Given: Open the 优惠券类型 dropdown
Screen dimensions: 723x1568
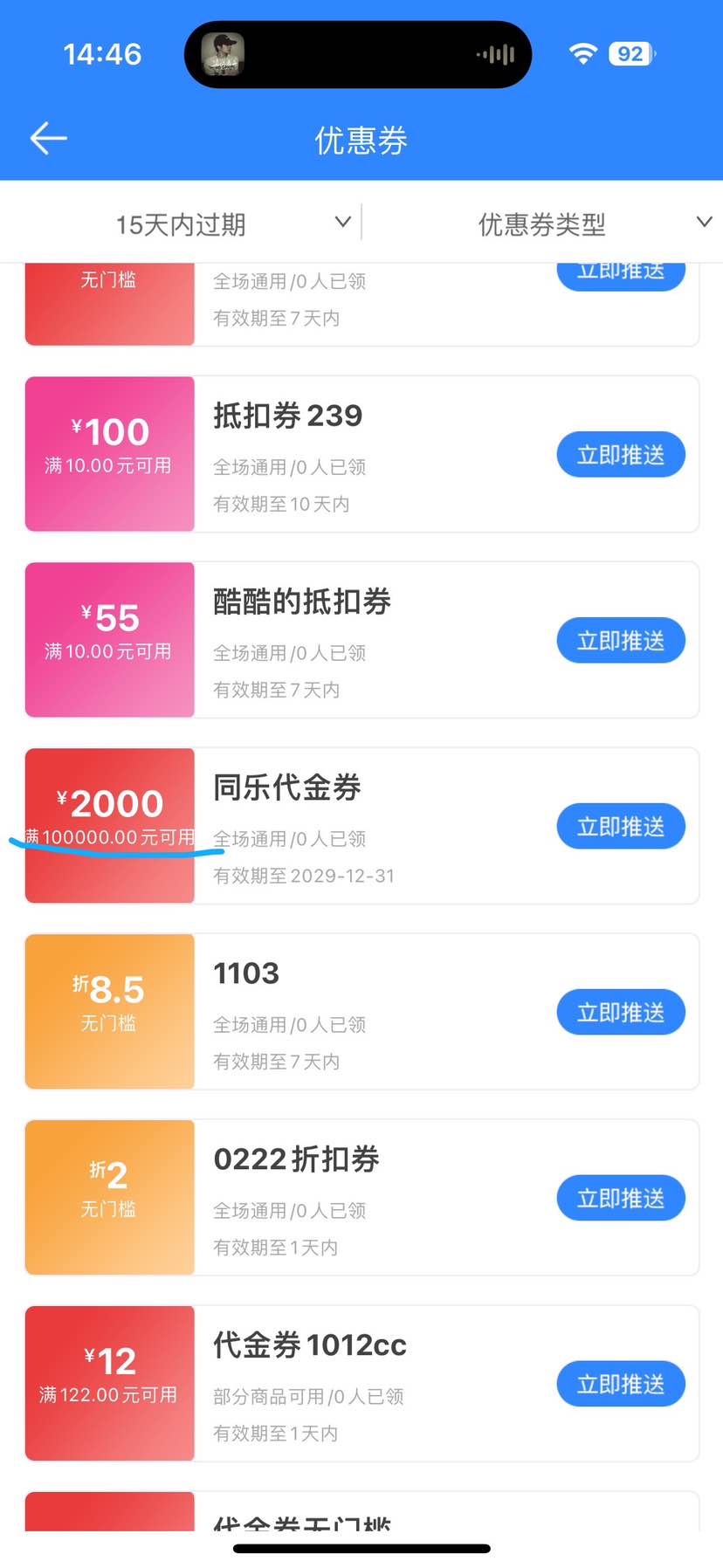Looking at the screenshot, I should click(x=594, y=224).
